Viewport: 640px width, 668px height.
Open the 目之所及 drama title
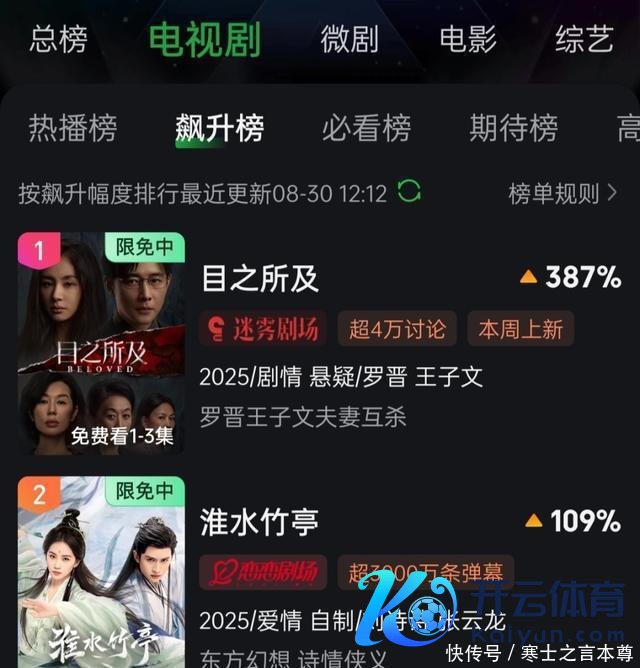click(260, 278)
